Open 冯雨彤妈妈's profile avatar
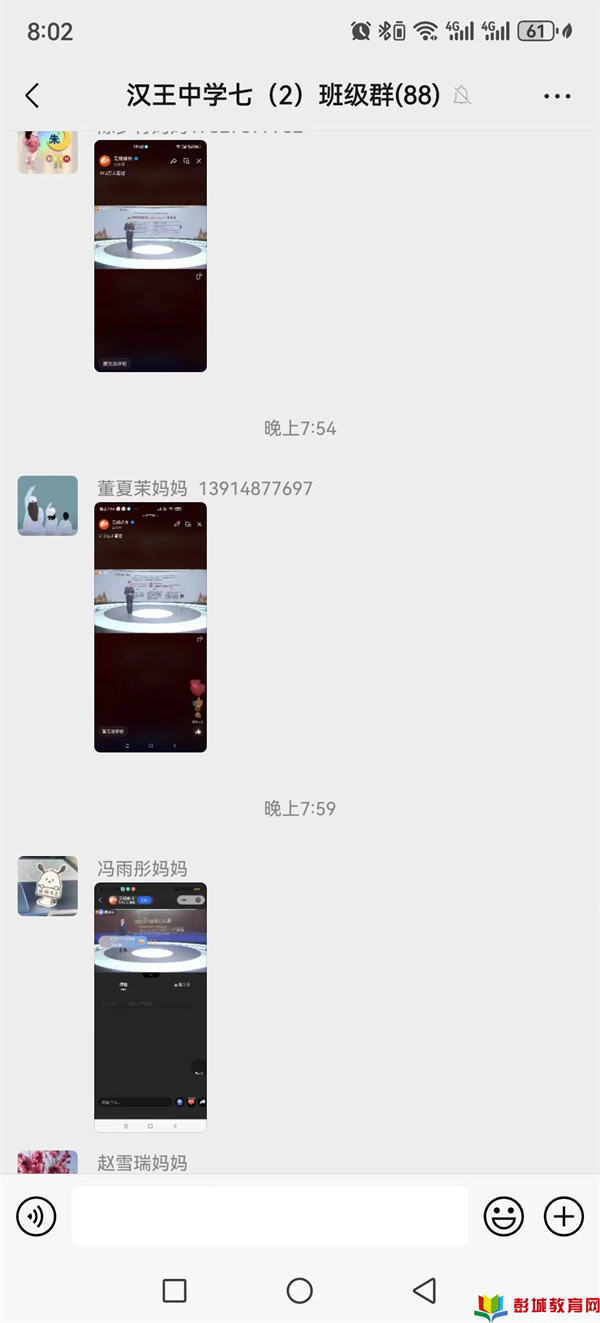This screenshot has width=600, height=1323. 47,885
